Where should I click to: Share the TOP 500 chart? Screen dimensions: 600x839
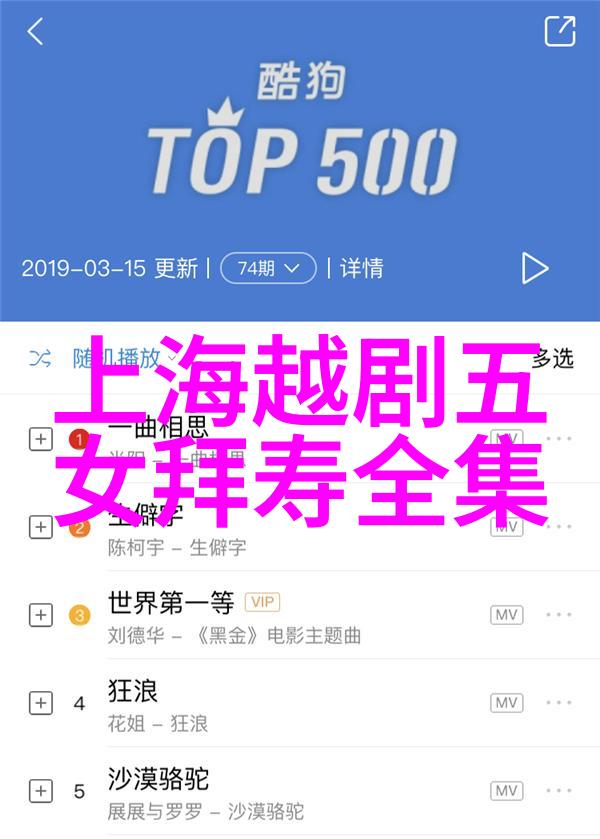(x=560, y=31)
